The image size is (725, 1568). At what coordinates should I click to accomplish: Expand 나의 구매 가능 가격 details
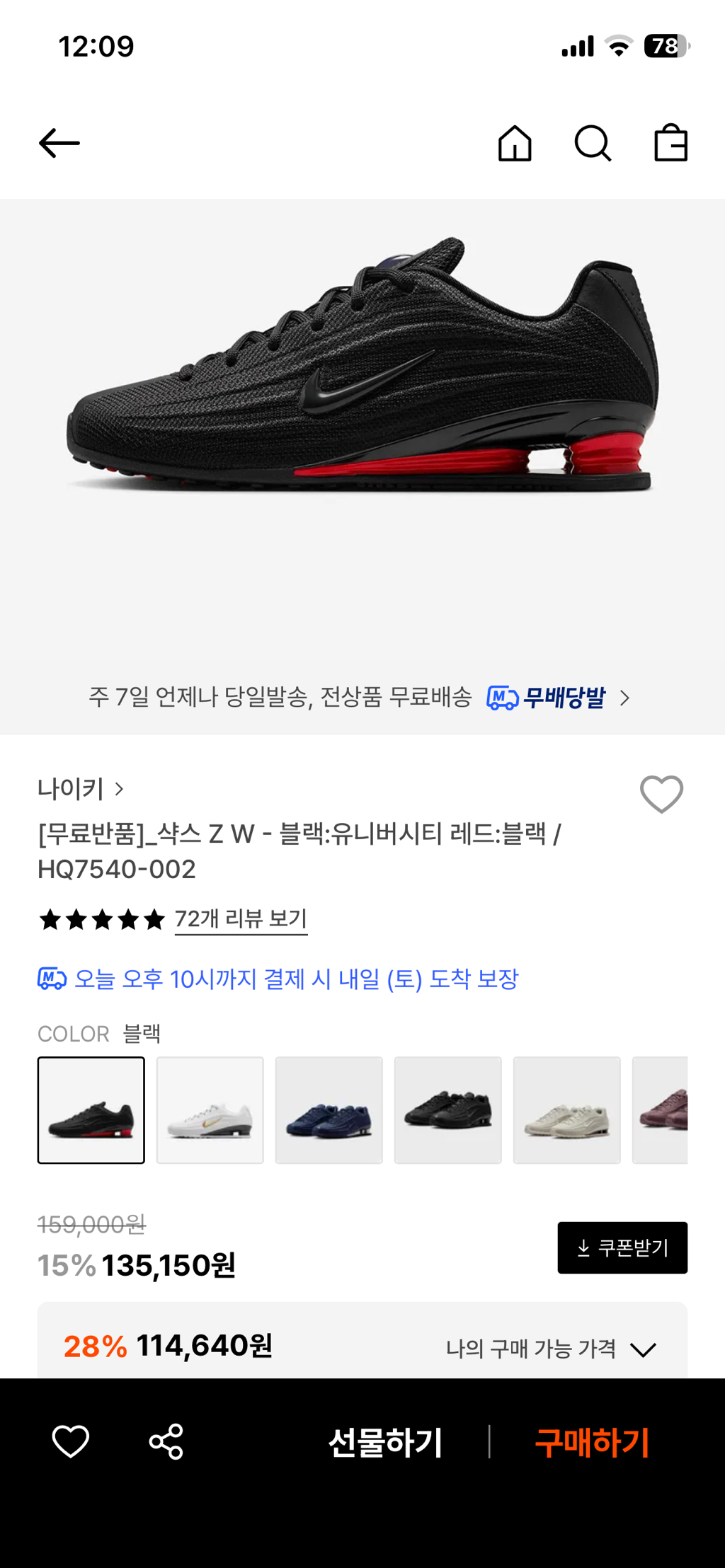click(551, 1349)
